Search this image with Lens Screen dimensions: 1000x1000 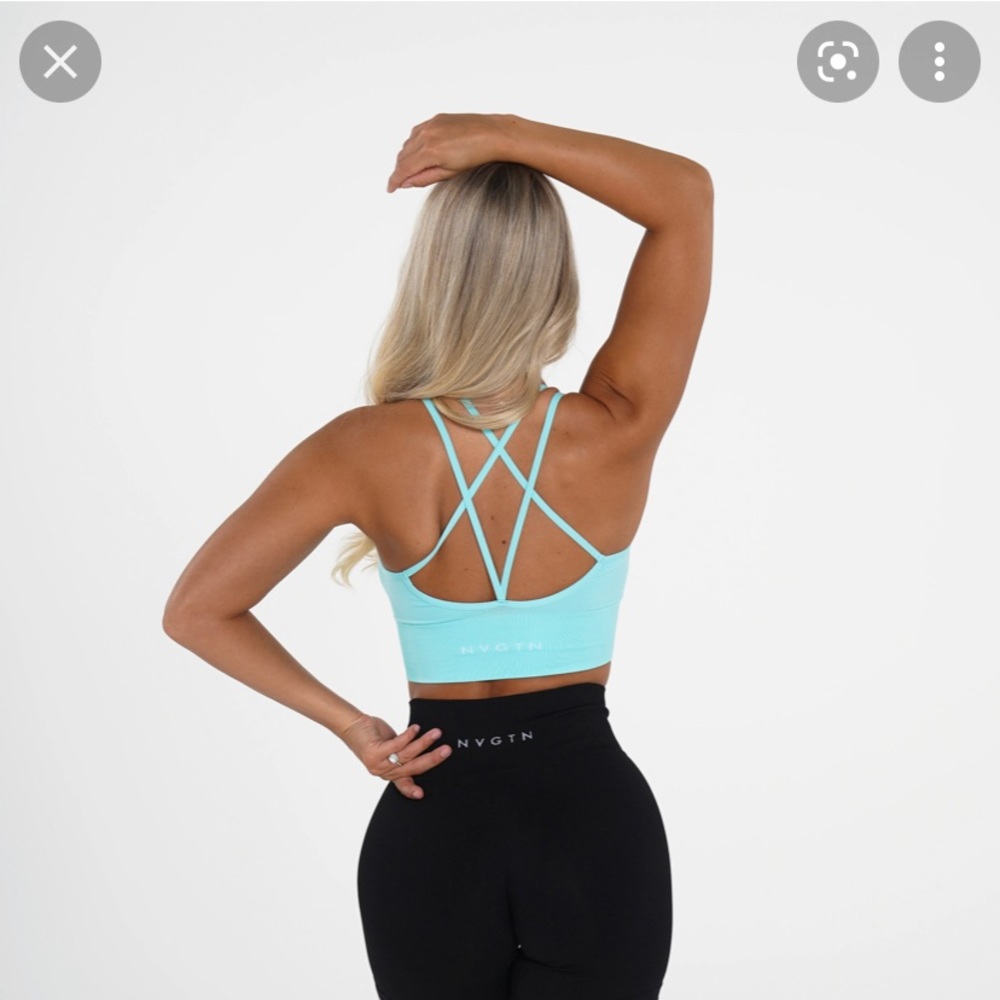(x=837, y=62)
